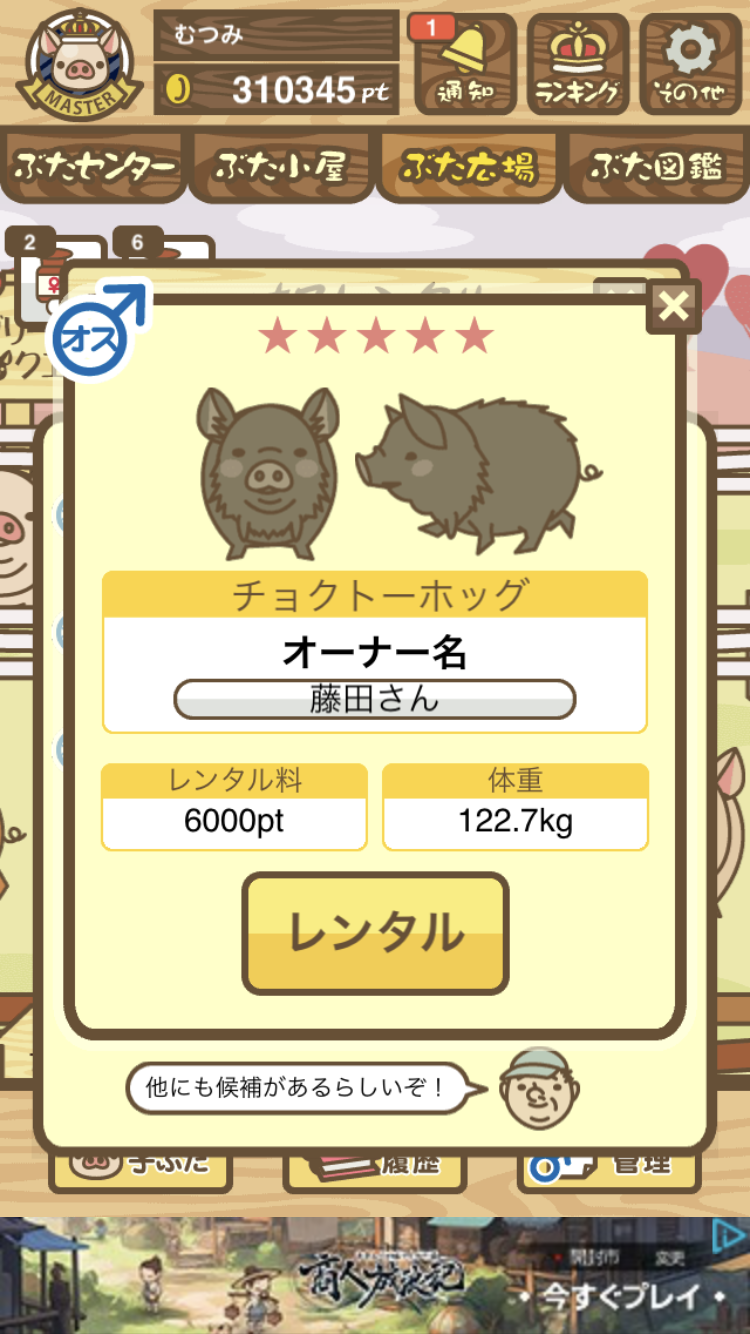The image size is (750, 1334).
Task: Switch to the ぶた小屋 tab
Action: click(x=280, y=166)
